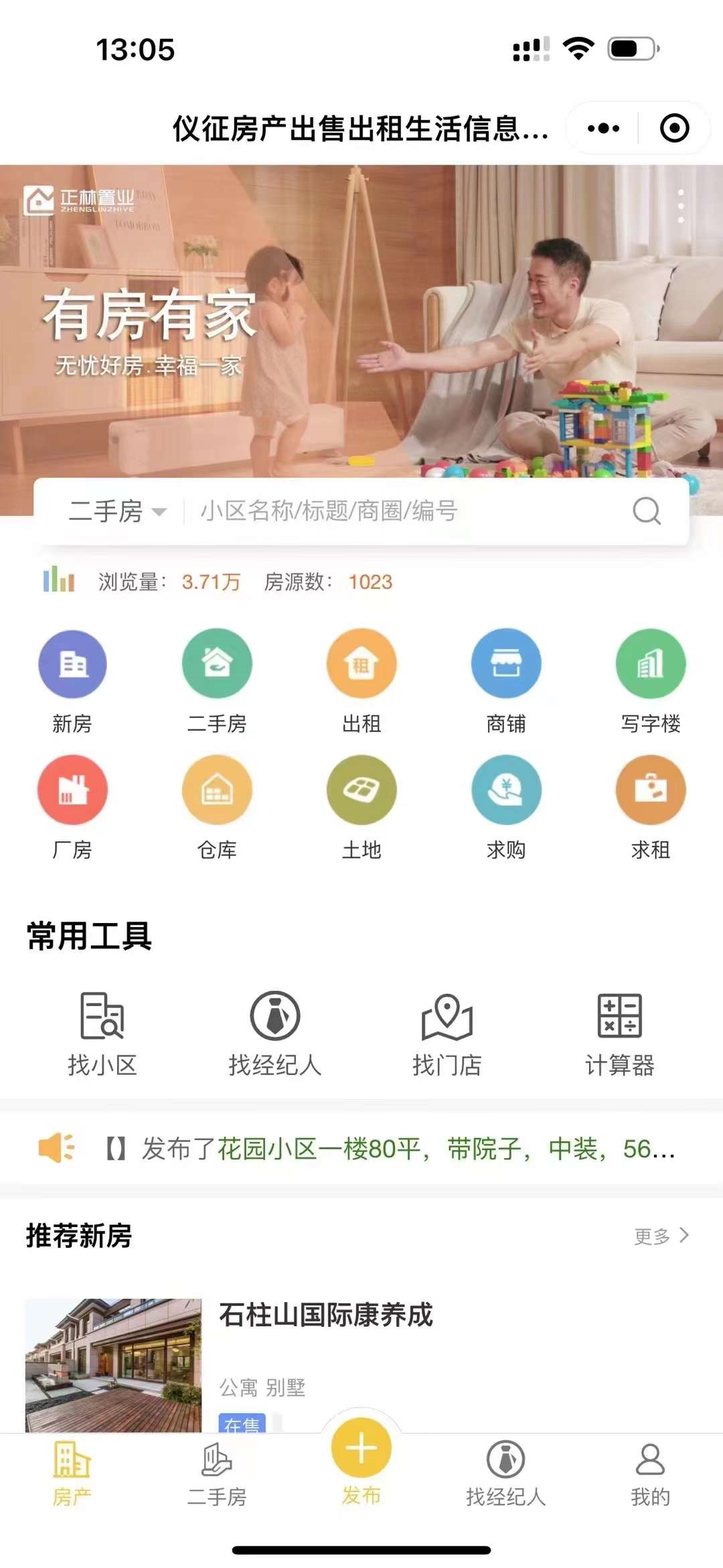Open the 石柱山国际康养成 listing
723x1568 pixels.
(326, 1315)
